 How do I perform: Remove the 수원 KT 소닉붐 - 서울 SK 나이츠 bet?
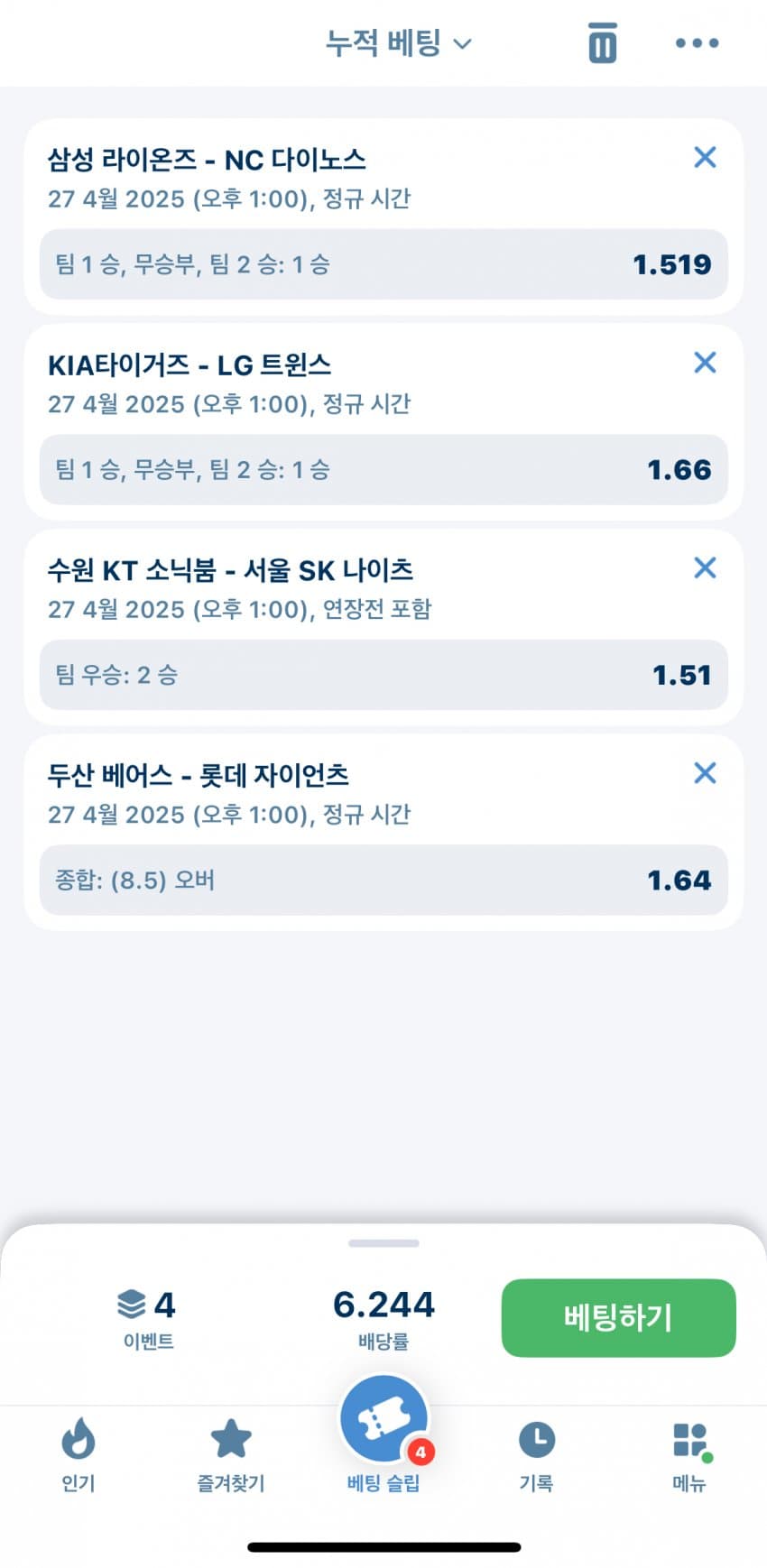click(x=705, y=567)
